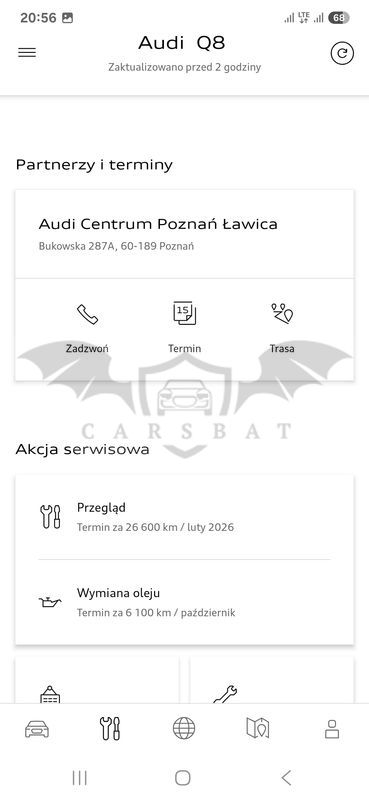Image resolution: width=369 pixels, height=800 pixels.
Task: Call the dealer via Zadzwoń
Action: [x=87, y=329]
